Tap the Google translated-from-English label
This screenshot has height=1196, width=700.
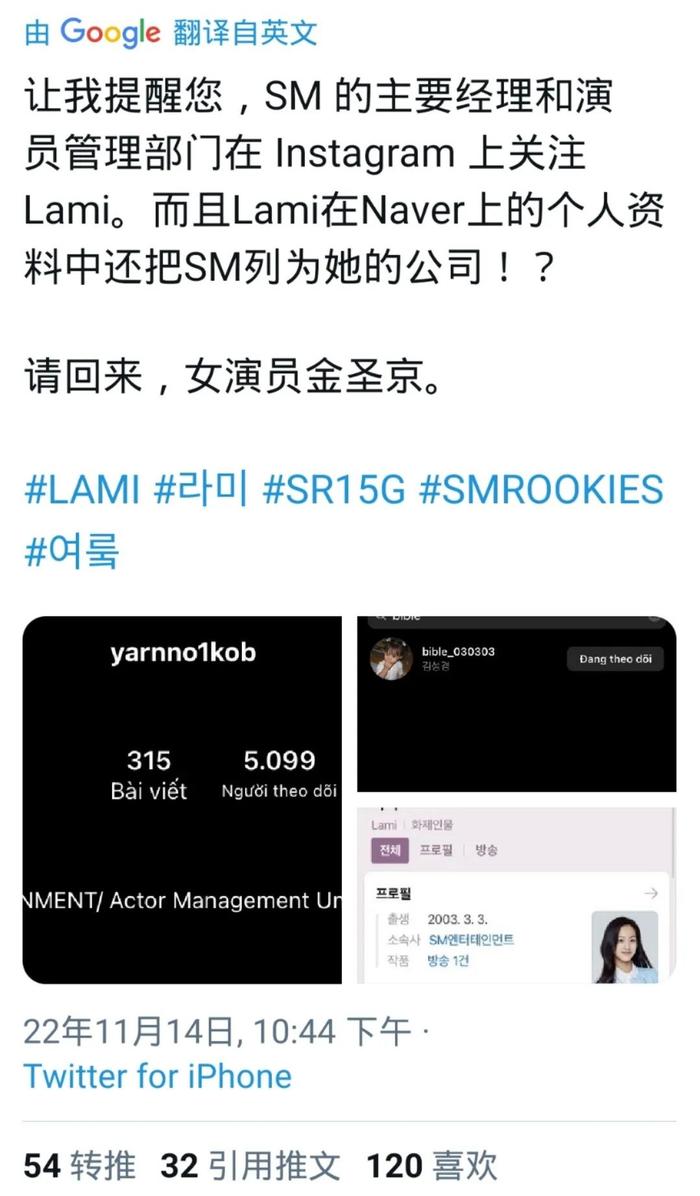pos(171,33)
